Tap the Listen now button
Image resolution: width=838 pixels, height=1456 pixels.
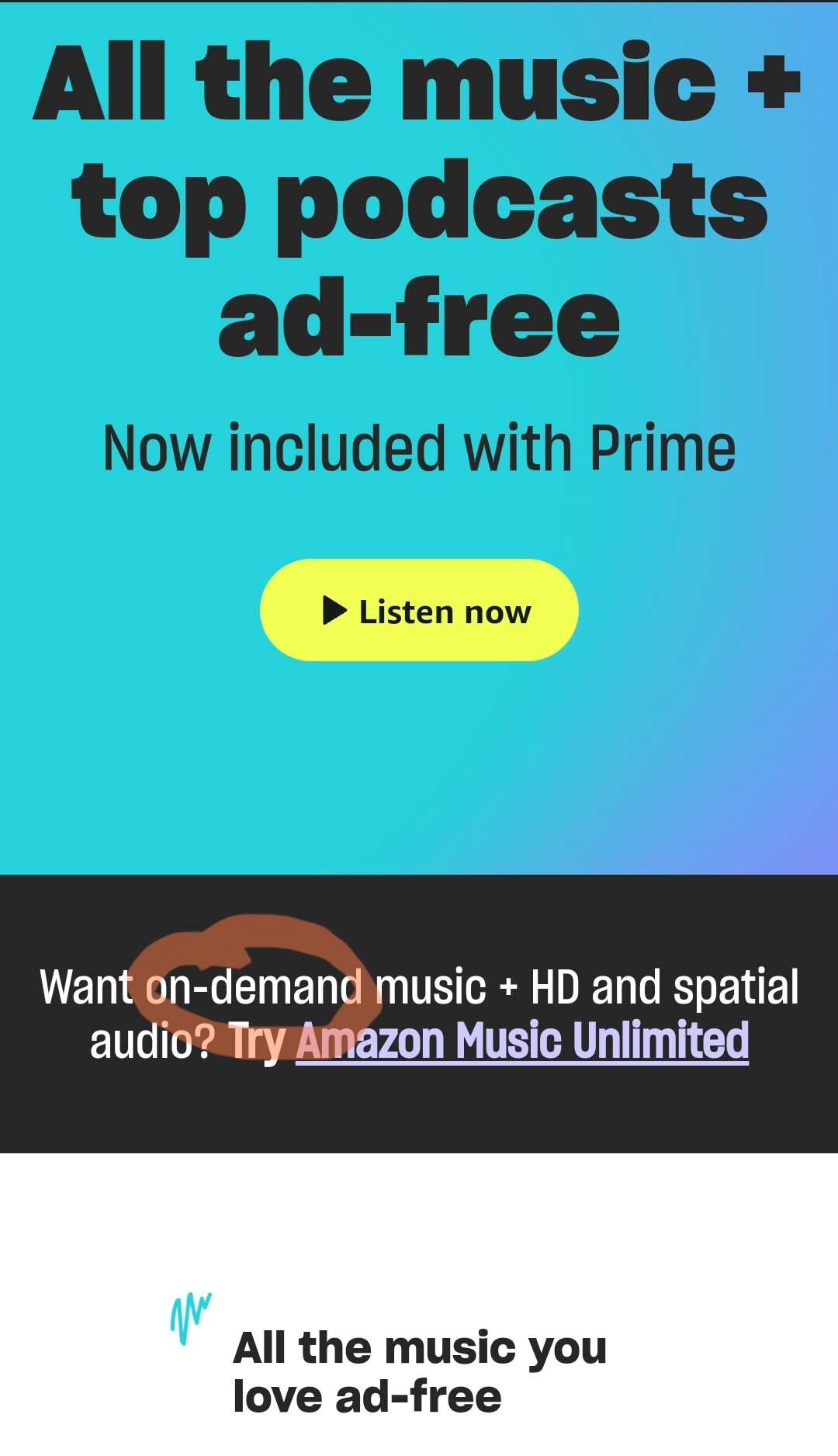419,610
